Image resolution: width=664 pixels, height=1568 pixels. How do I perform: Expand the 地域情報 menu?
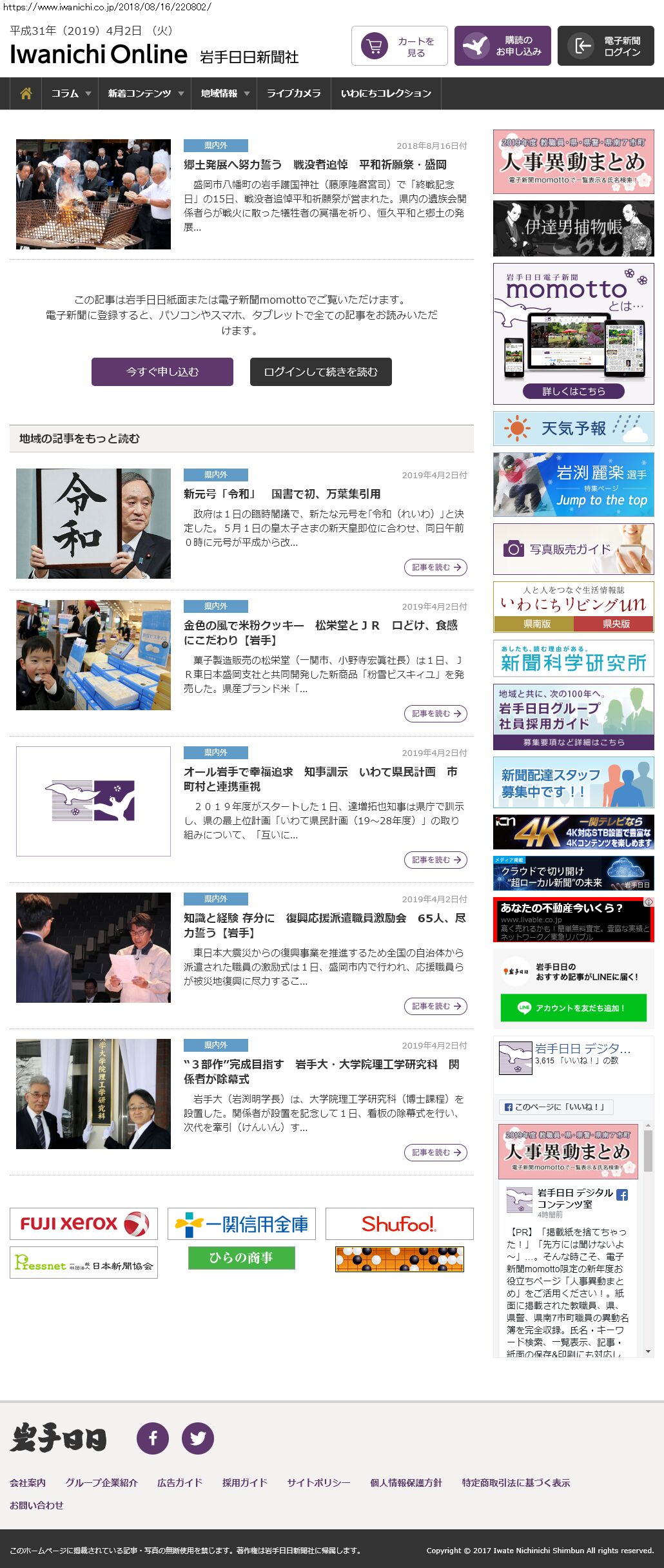224,93
